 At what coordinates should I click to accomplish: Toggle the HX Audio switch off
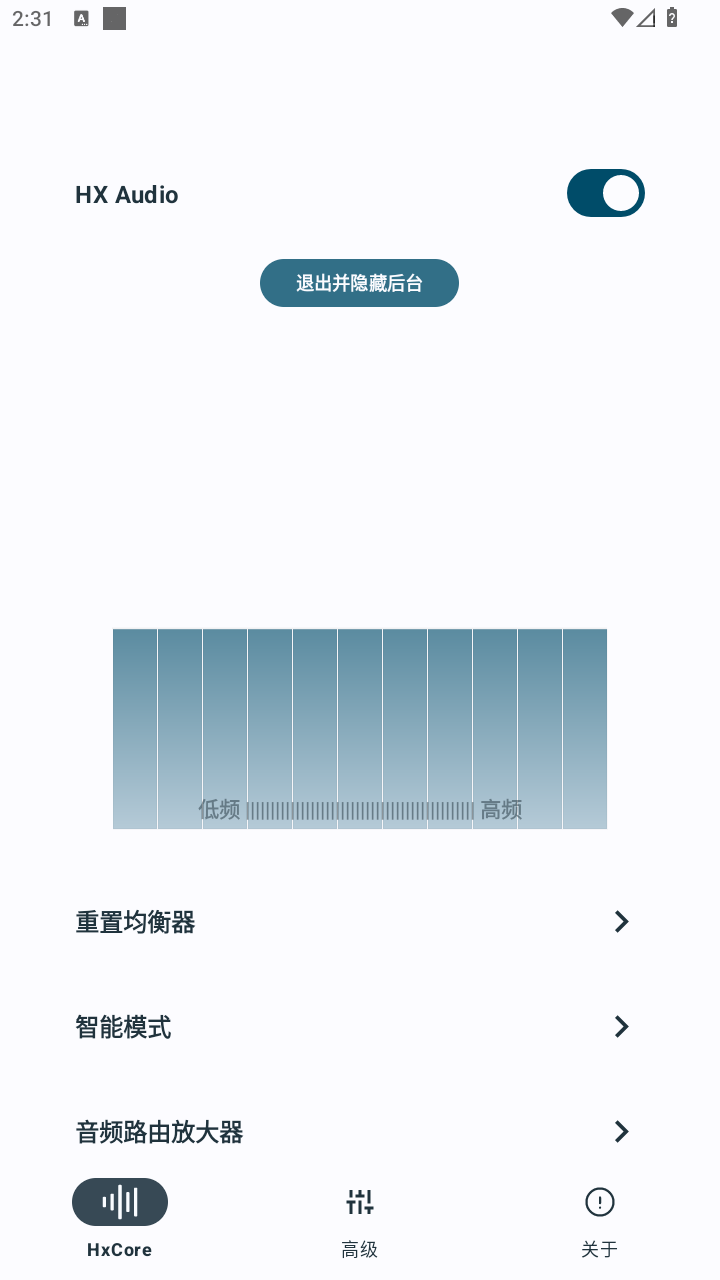606,192
